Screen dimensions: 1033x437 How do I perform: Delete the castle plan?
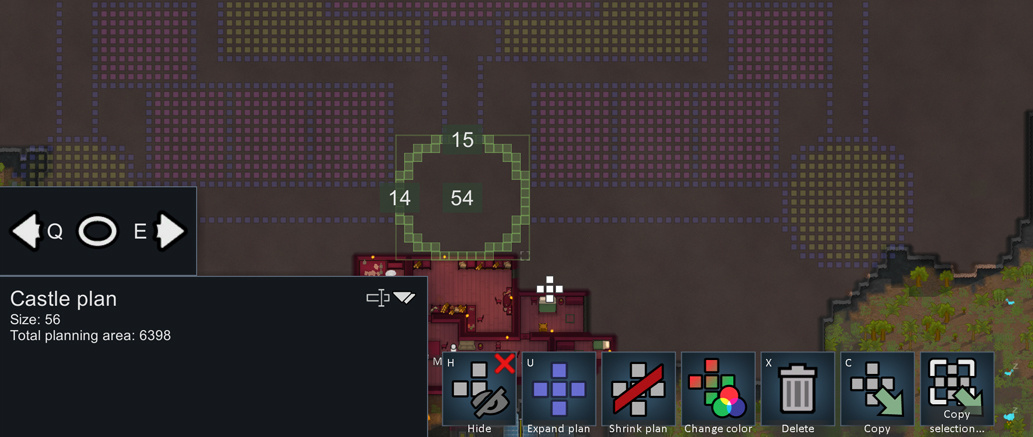tap(798, 393)
